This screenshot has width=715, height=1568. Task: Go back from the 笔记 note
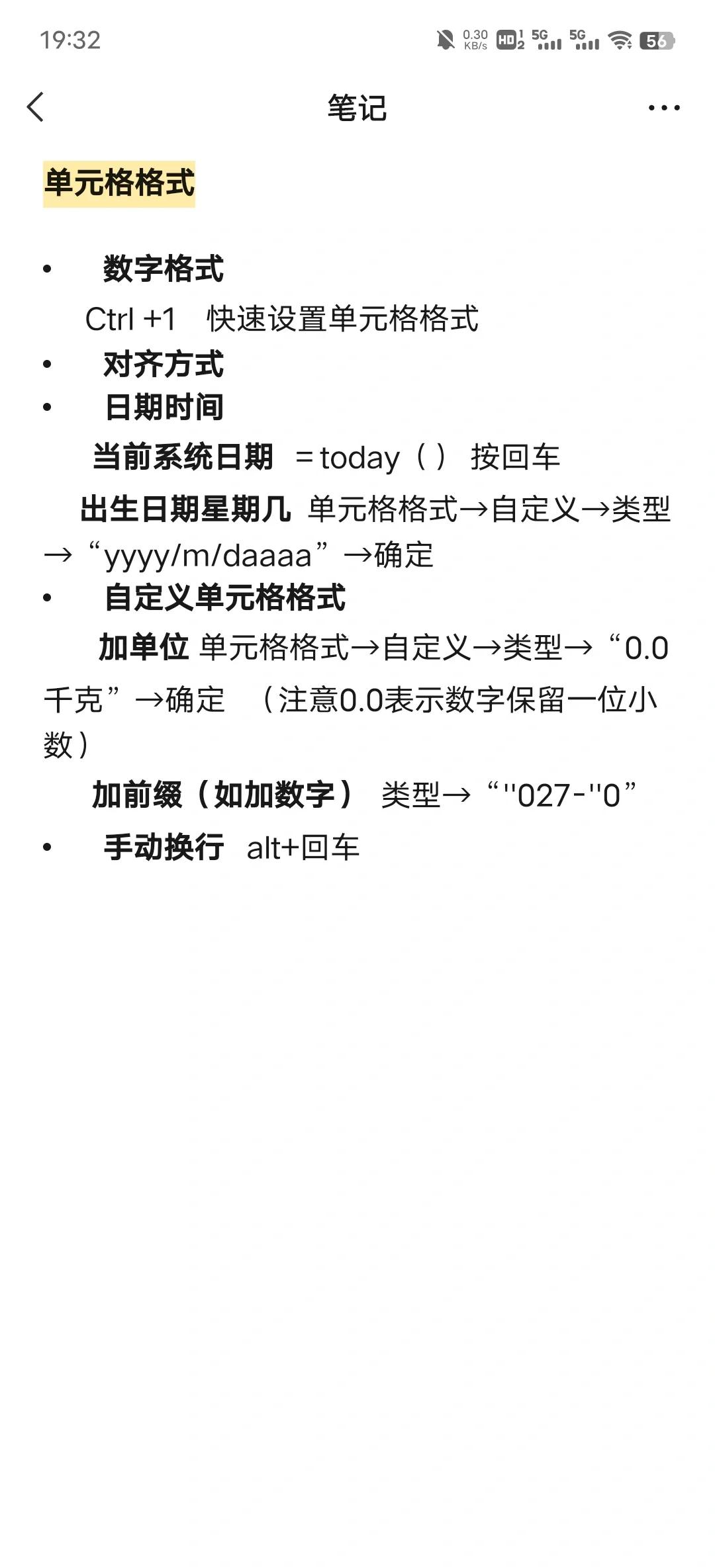pos(36,107)
